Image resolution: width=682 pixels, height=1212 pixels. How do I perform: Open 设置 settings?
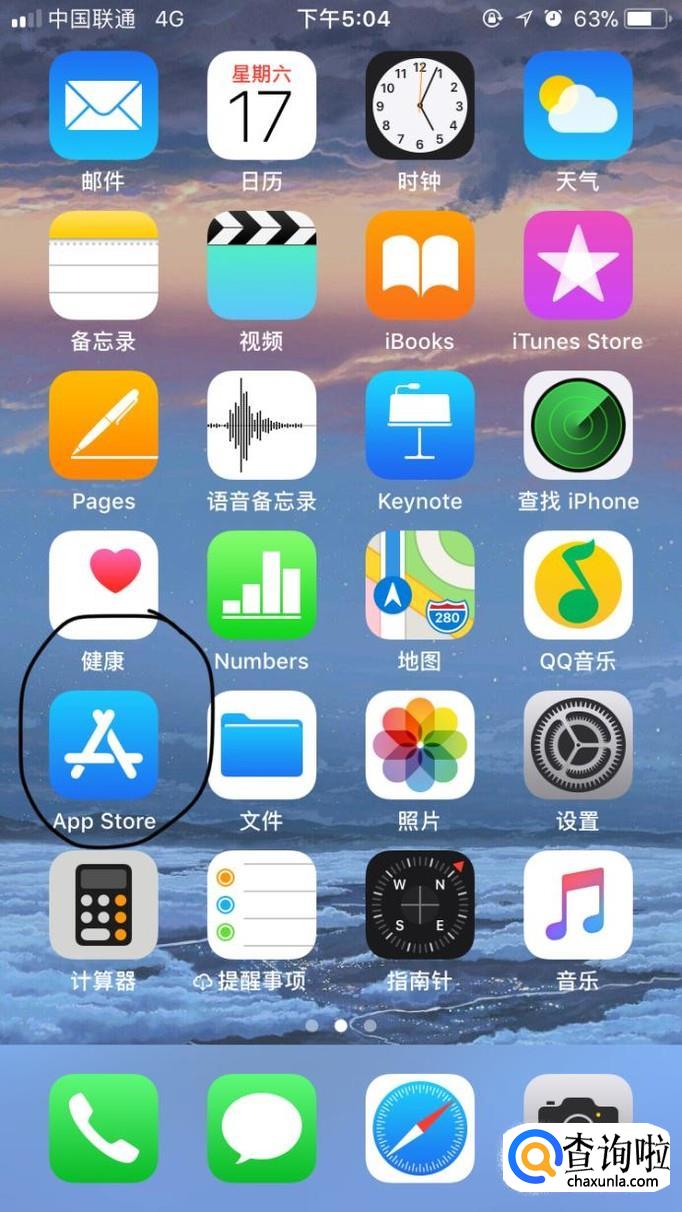[577, 745]
